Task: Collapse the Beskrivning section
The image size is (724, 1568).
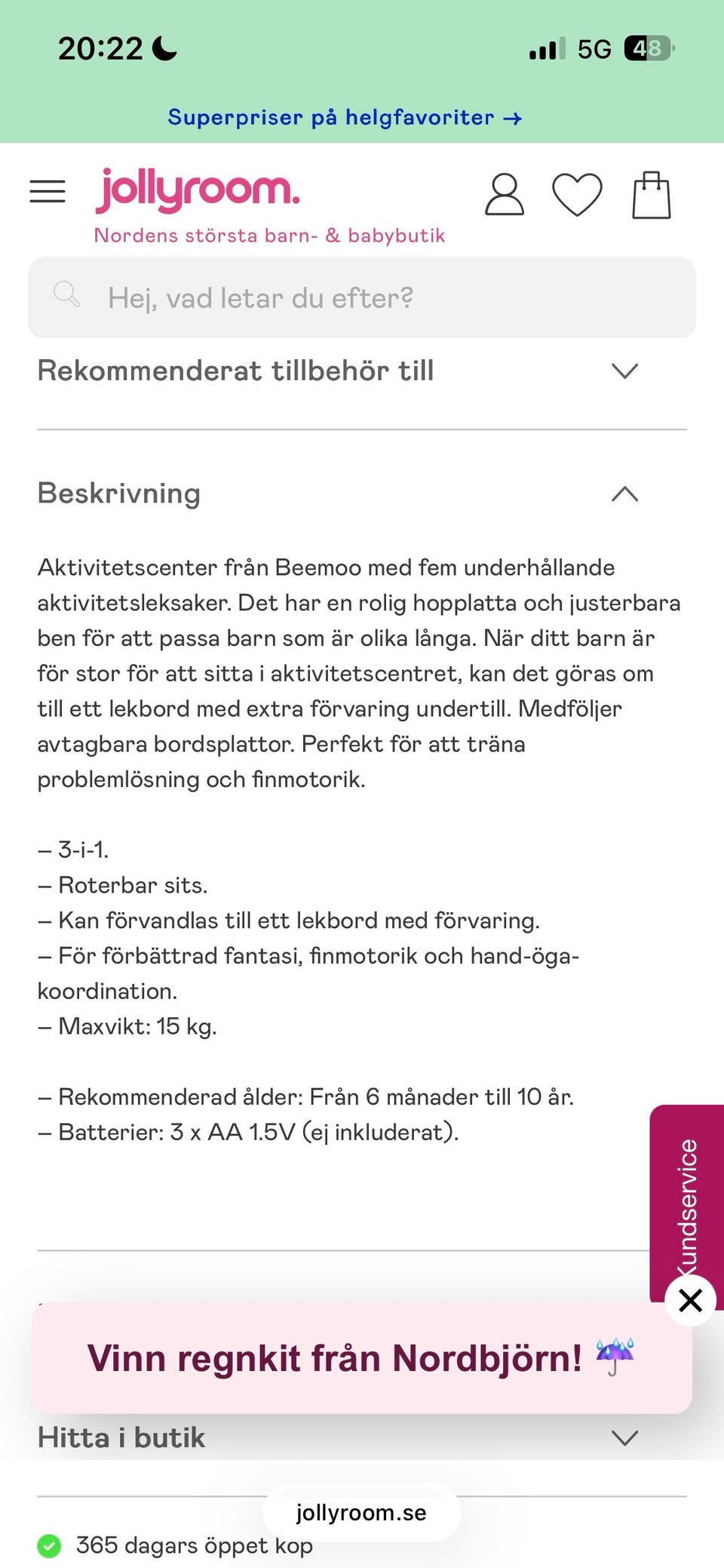Action: point(624,494)
